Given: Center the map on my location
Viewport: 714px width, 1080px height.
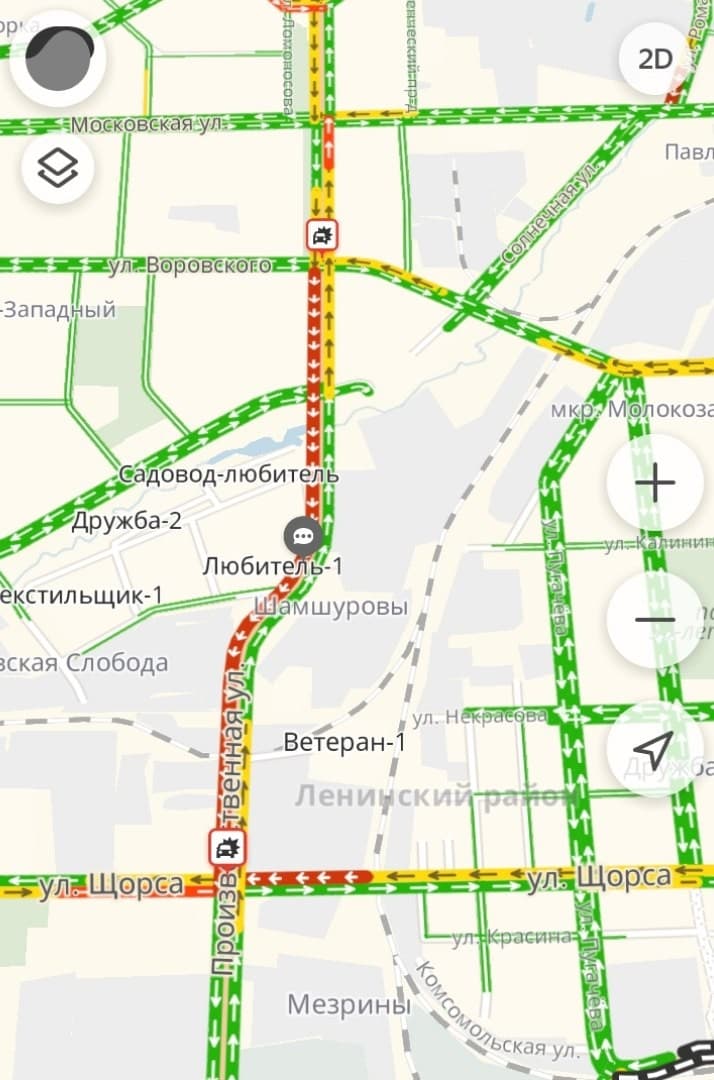Looking at the screenshot, I should (x=655, y=749).
